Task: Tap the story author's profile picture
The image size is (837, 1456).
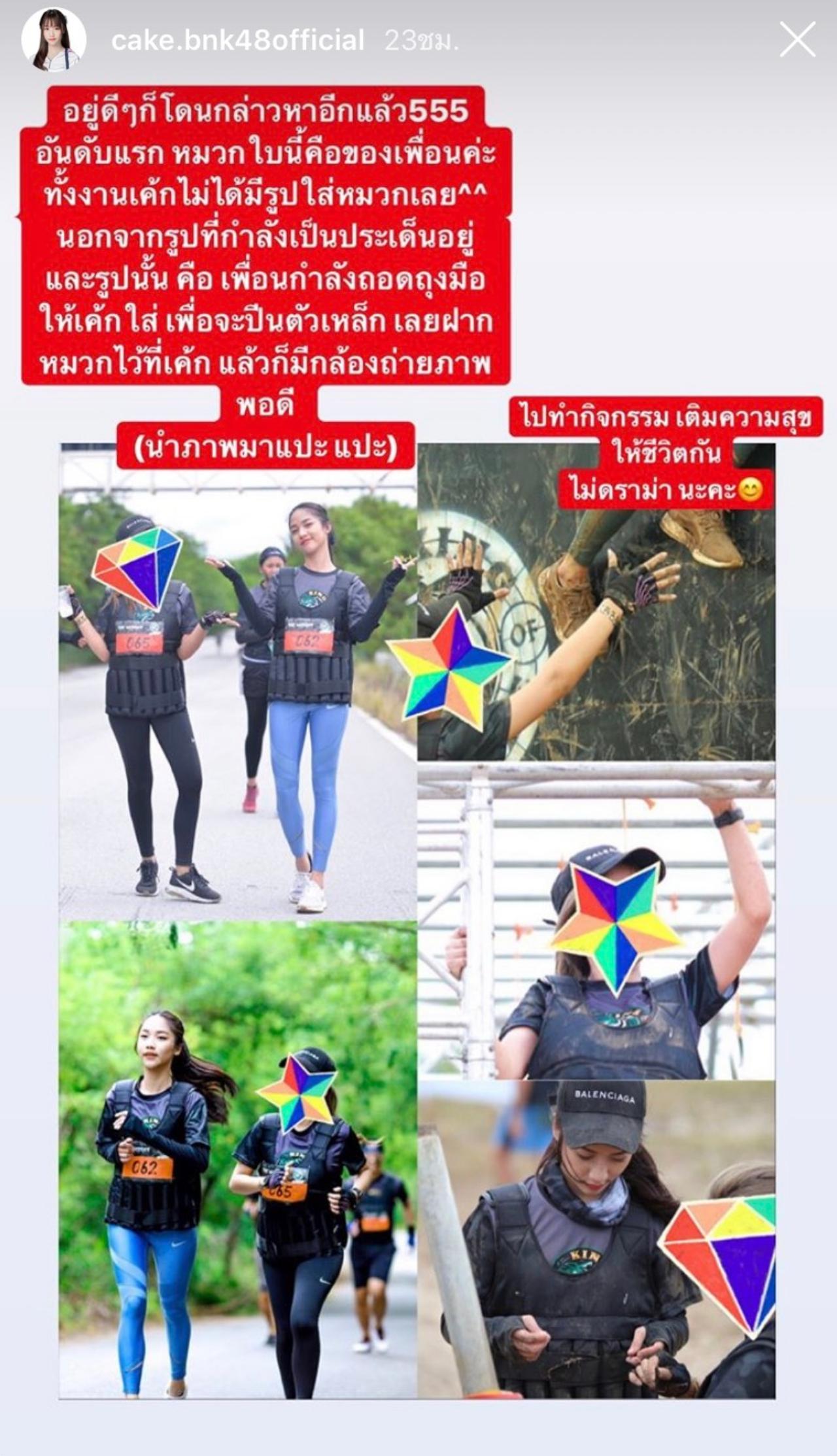Action: point(54,41)
